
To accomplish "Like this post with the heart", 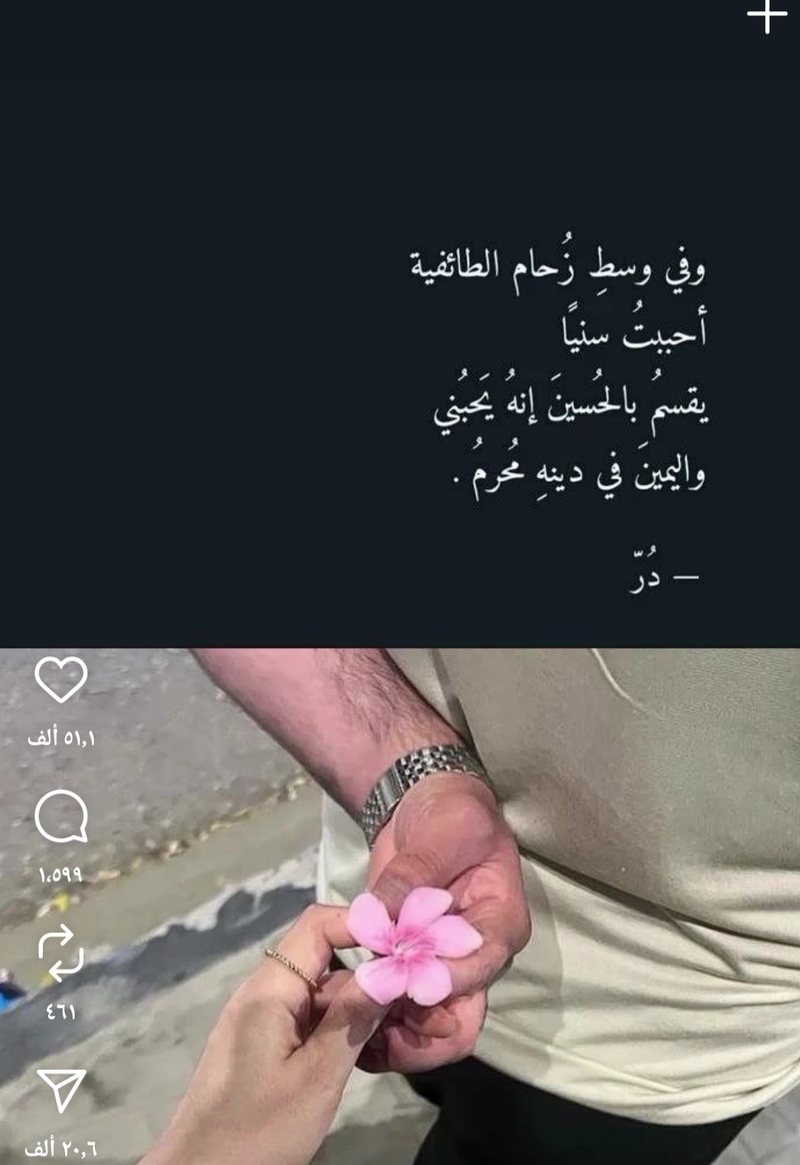I will (x=61, y=680).
